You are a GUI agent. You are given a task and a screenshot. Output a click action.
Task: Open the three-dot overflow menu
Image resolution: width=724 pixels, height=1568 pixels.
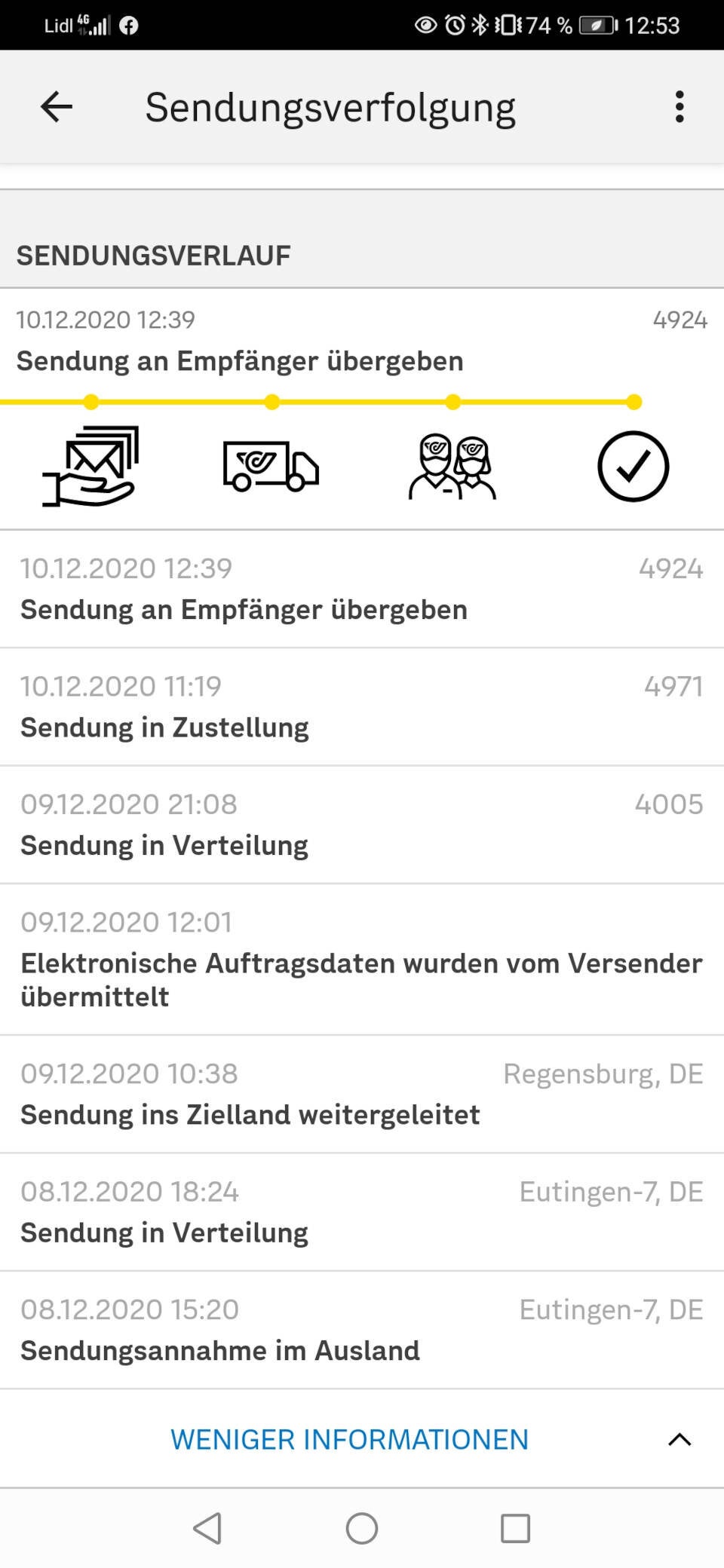point(679,106)
